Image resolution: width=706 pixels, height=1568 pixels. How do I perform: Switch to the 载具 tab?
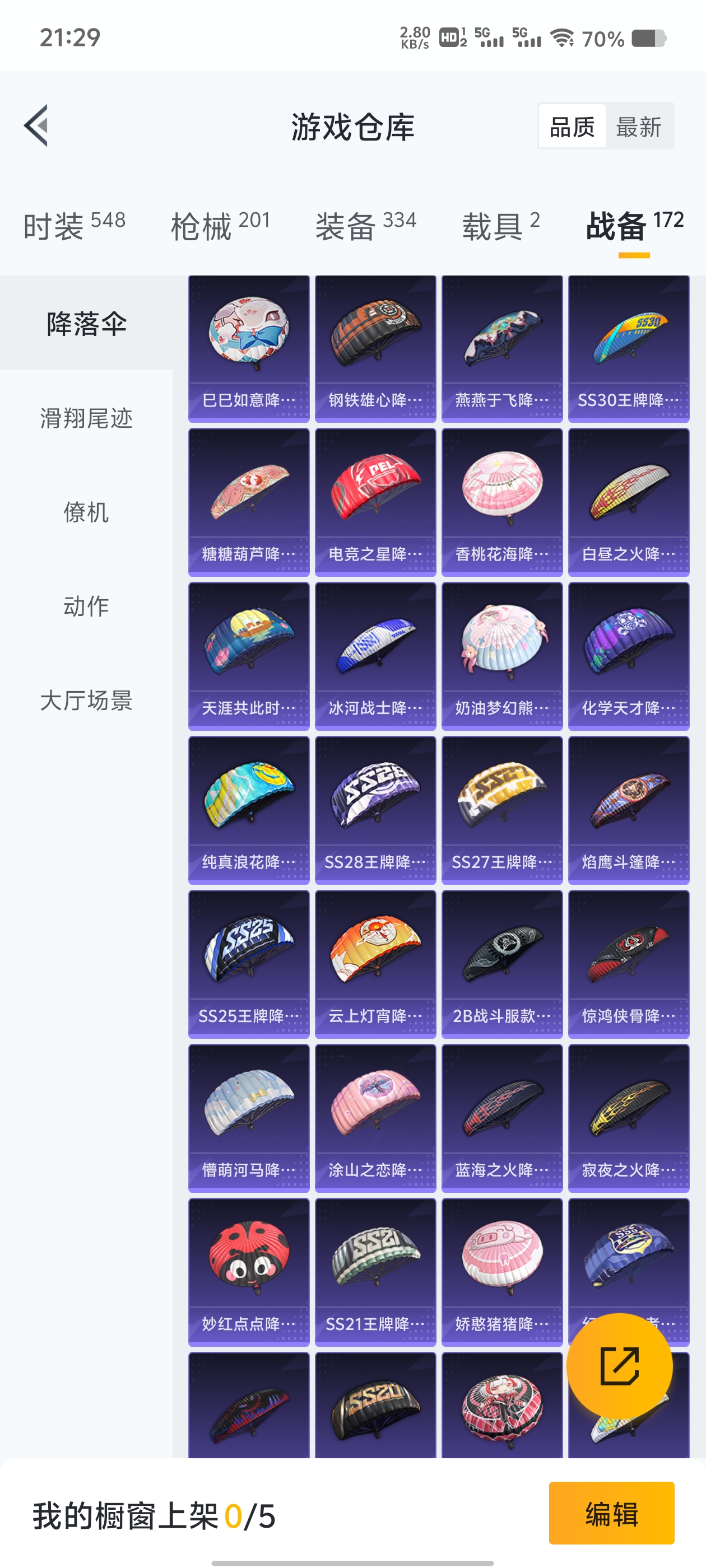coord(501,226)
